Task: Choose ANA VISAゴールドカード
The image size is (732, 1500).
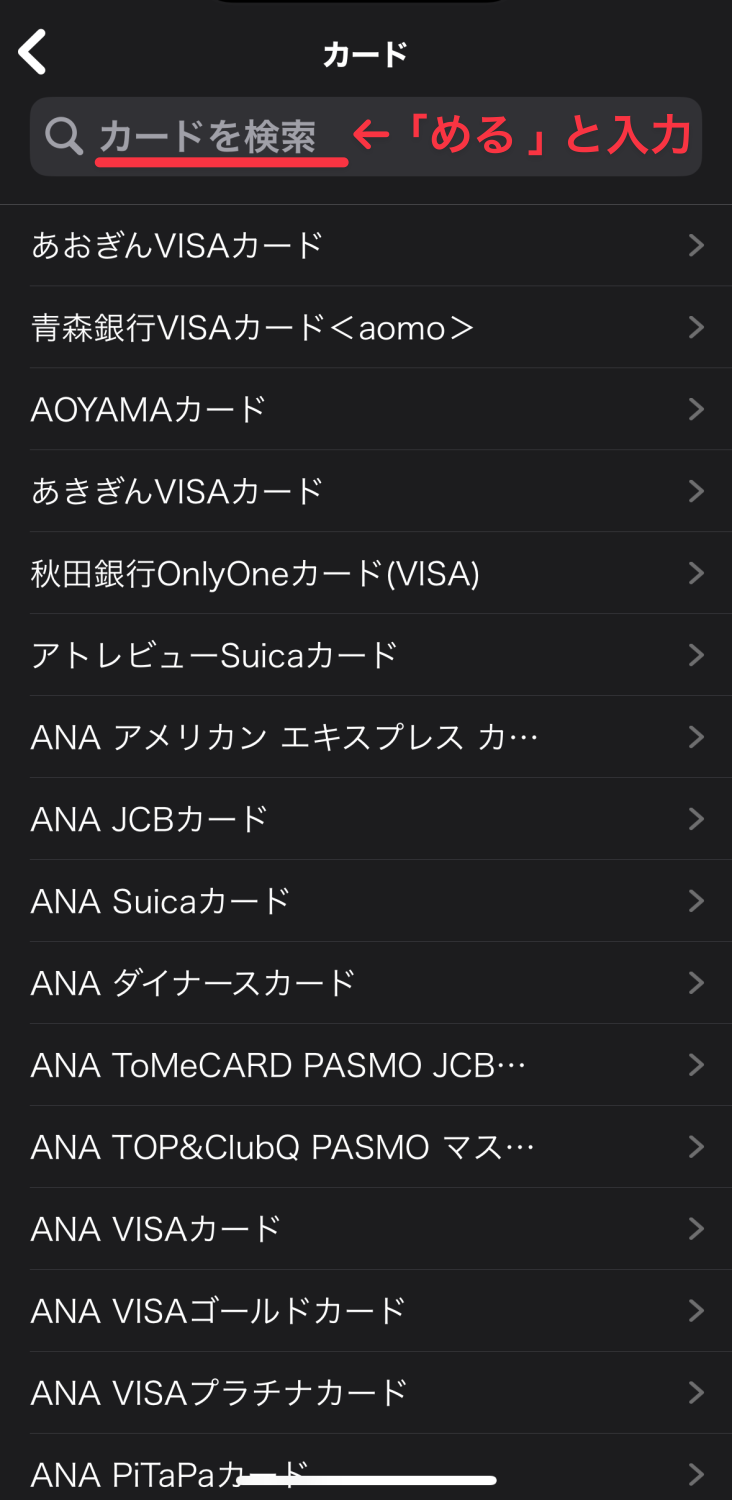Action: point(366,1312)
